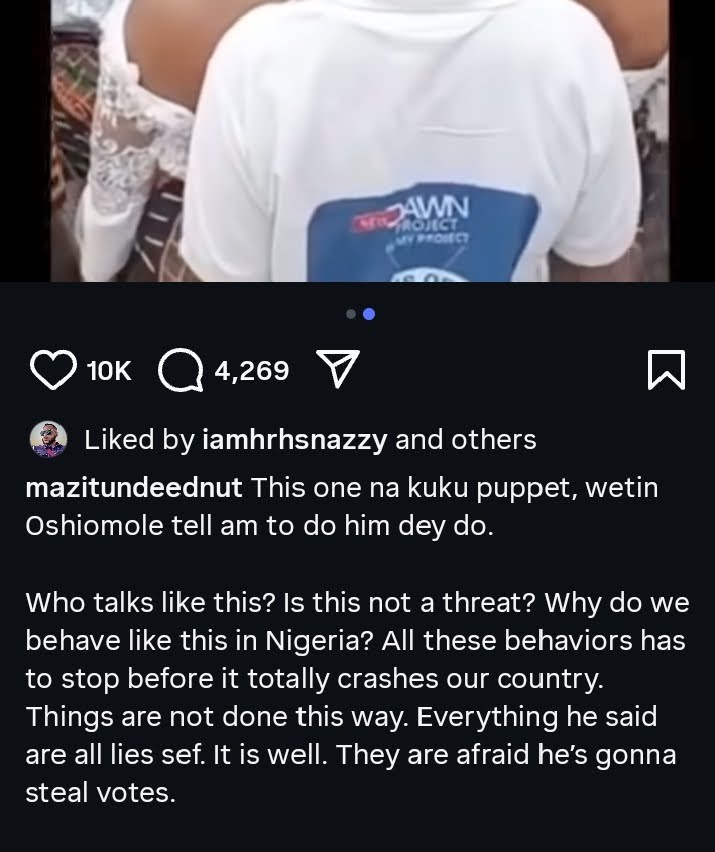Save this post with the bookmark icon
Viewport: 715px width, 852px height.
666,371
